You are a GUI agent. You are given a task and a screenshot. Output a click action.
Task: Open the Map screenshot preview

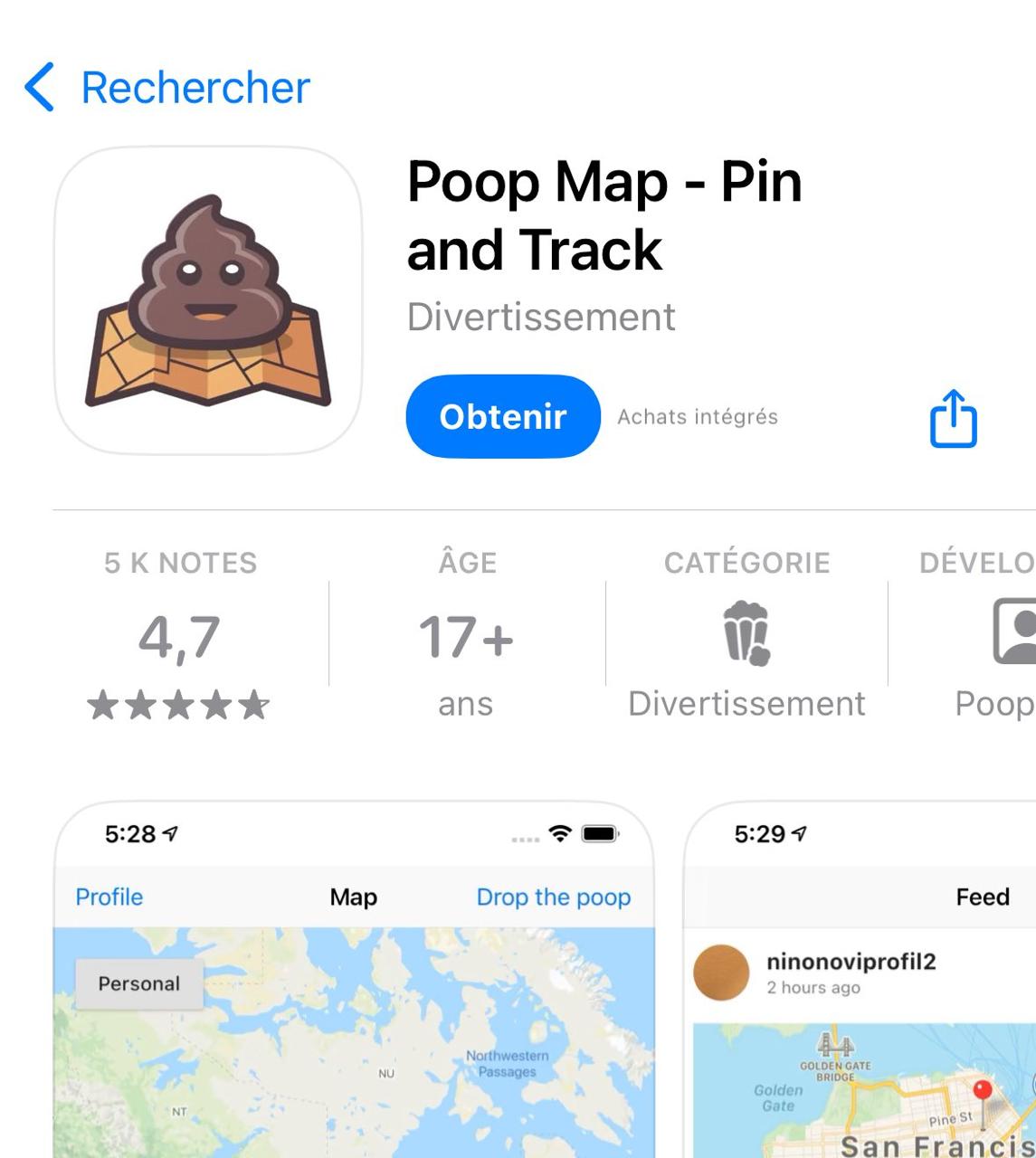(354, 995)
